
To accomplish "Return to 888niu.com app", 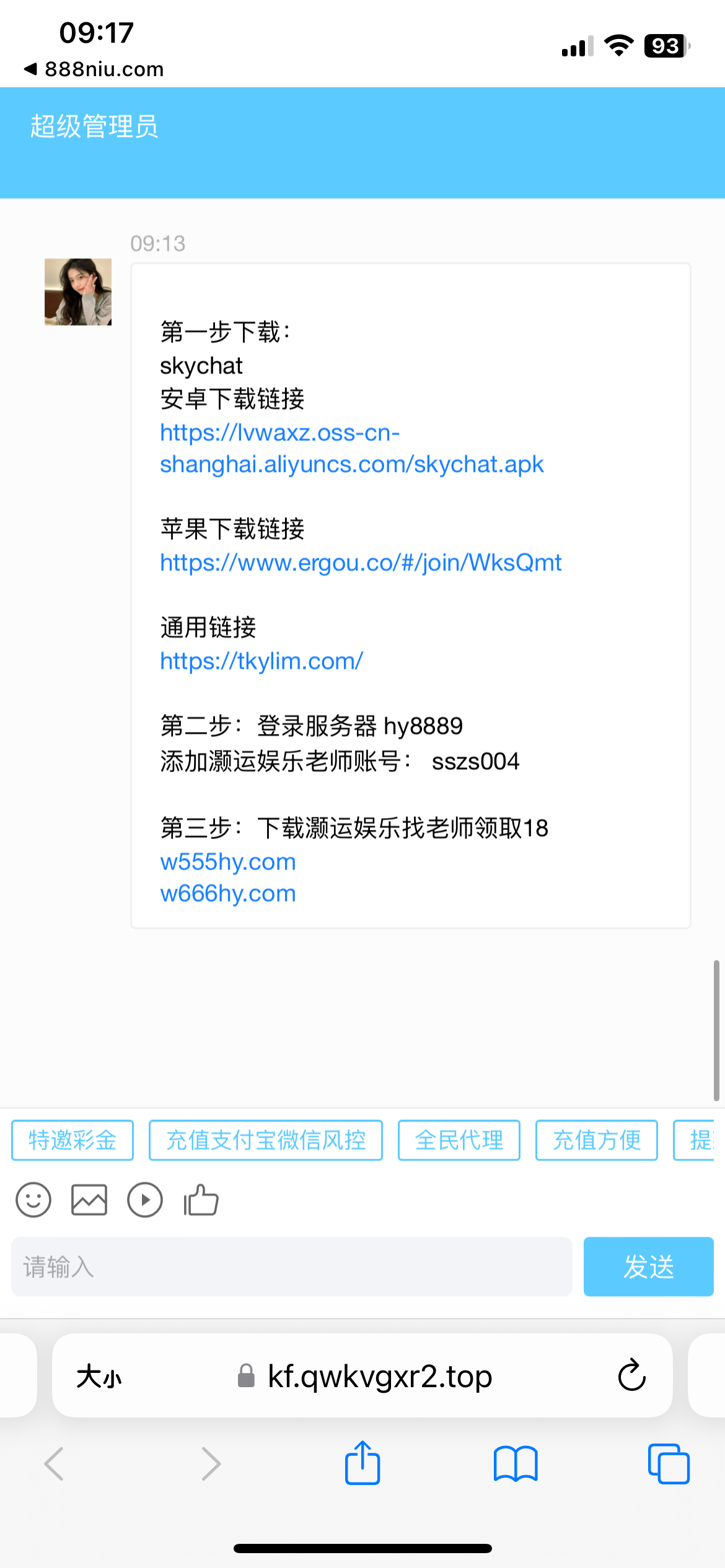I will pyautogui.click(x=94, y=69).
